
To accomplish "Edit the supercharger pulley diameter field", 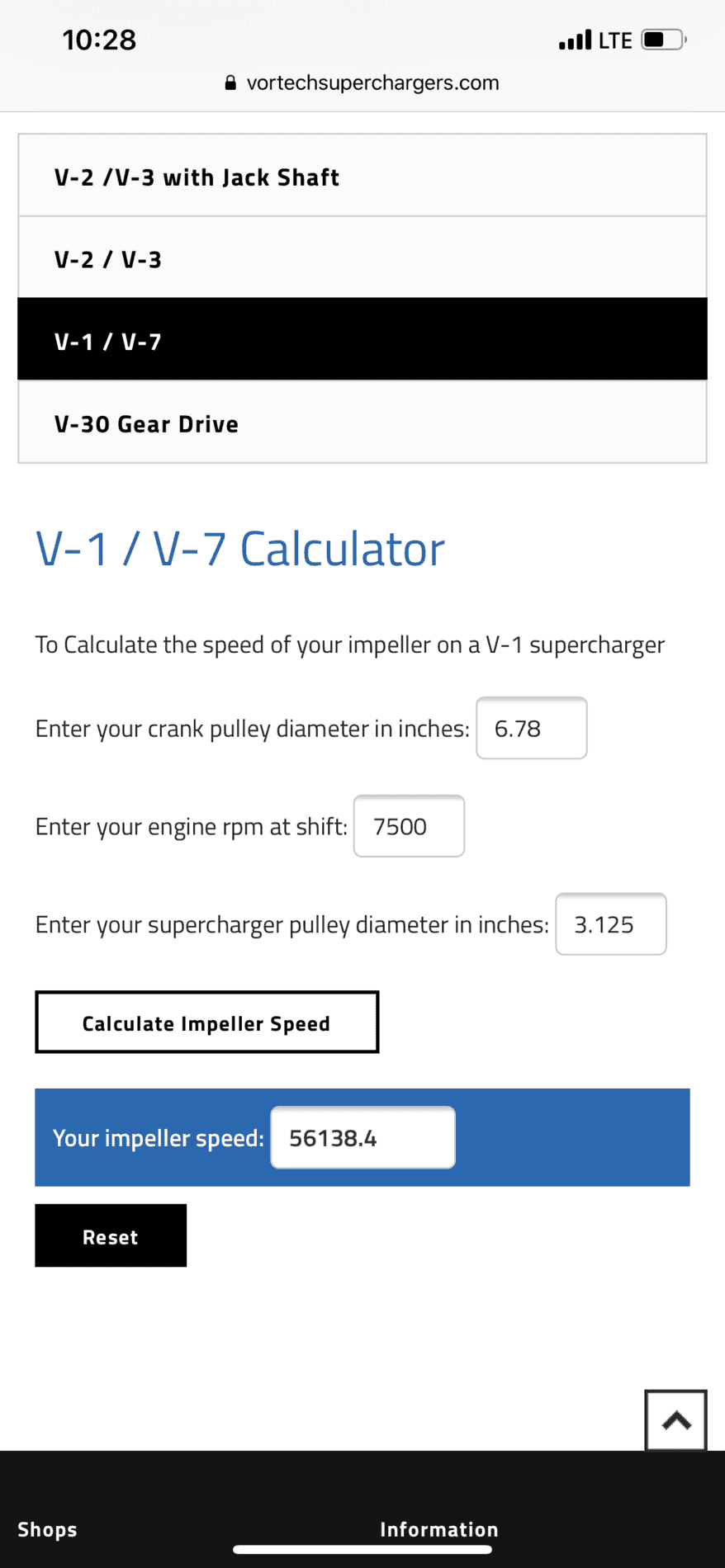I will (610, 924).
